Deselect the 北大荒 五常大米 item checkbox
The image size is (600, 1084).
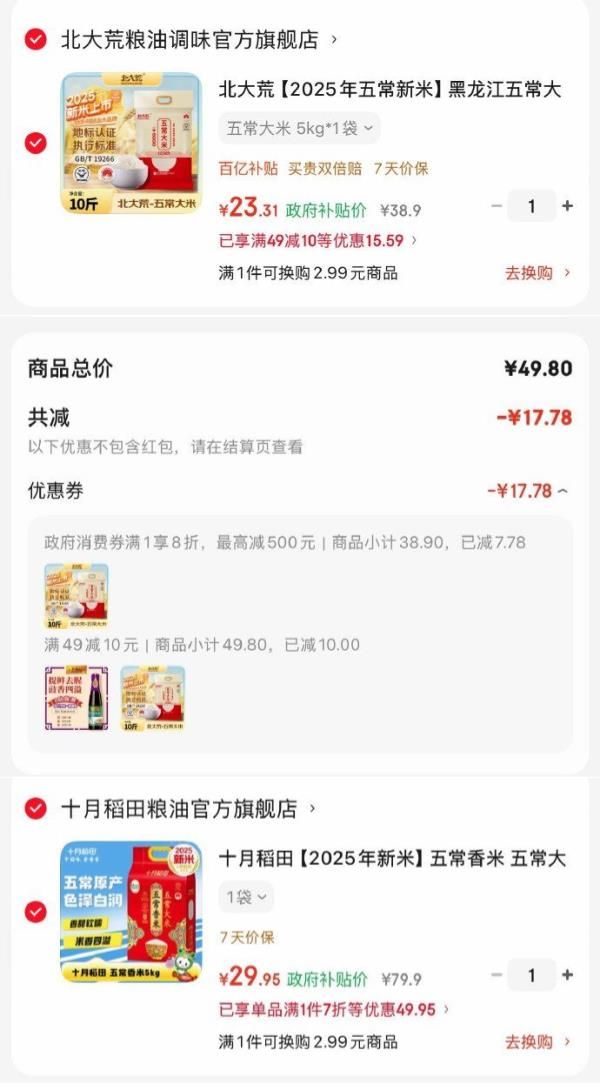click(x=35, y=143)
